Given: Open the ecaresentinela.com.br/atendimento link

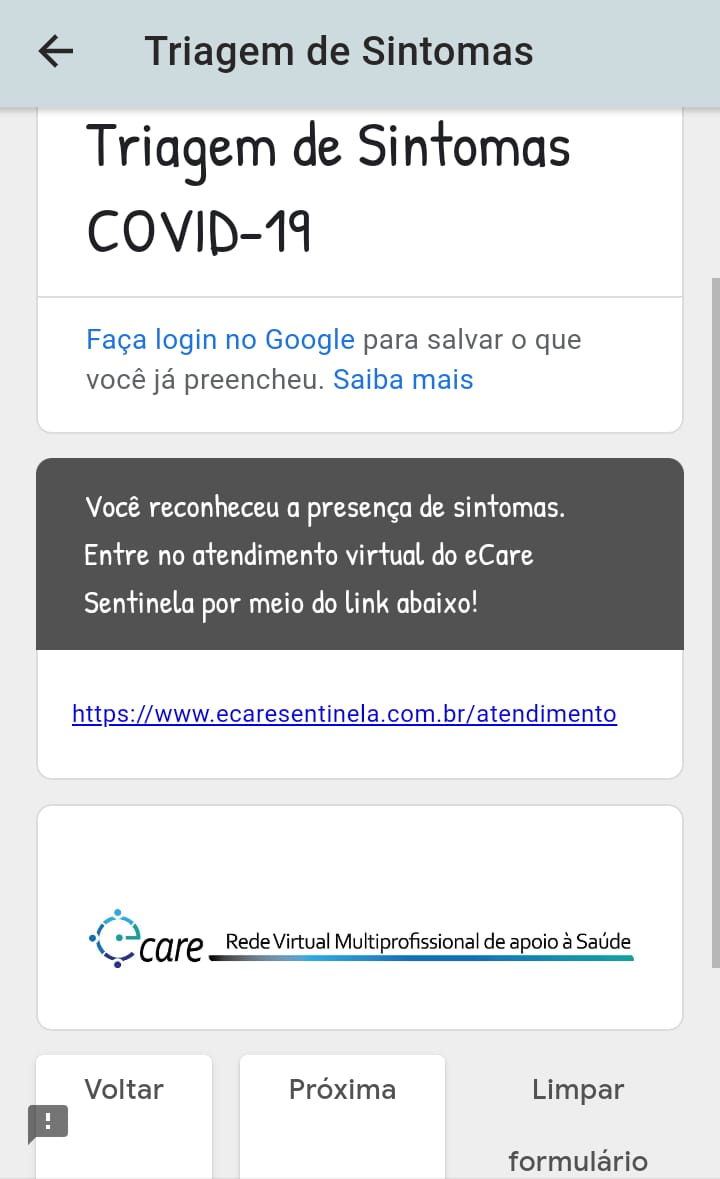Looking at the screenshot, I should [344, 714].
